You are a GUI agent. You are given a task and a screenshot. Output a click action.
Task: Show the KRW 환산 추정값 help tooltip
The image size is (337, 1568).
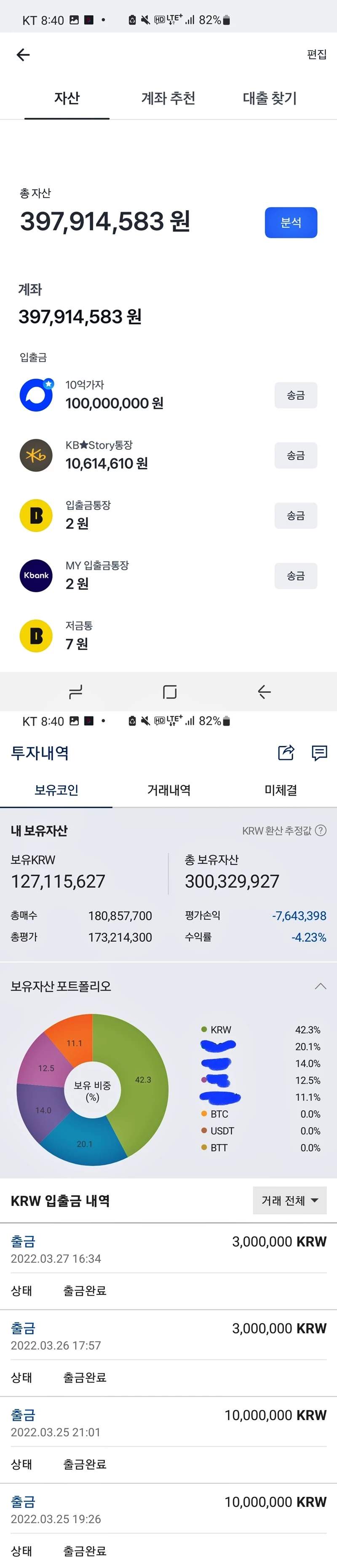(321, 830)
